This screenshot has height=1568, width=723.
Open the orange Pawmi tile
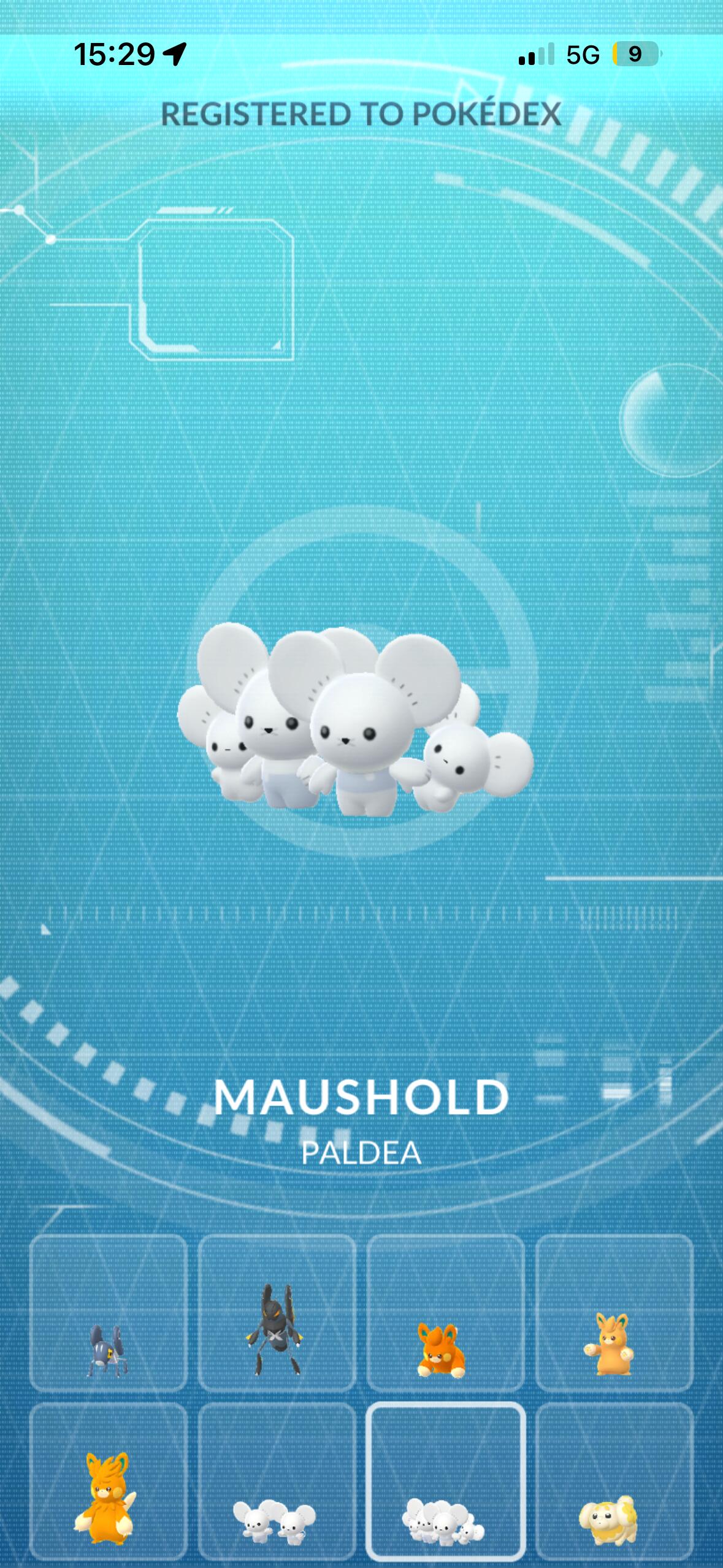tap(445, 1312)
